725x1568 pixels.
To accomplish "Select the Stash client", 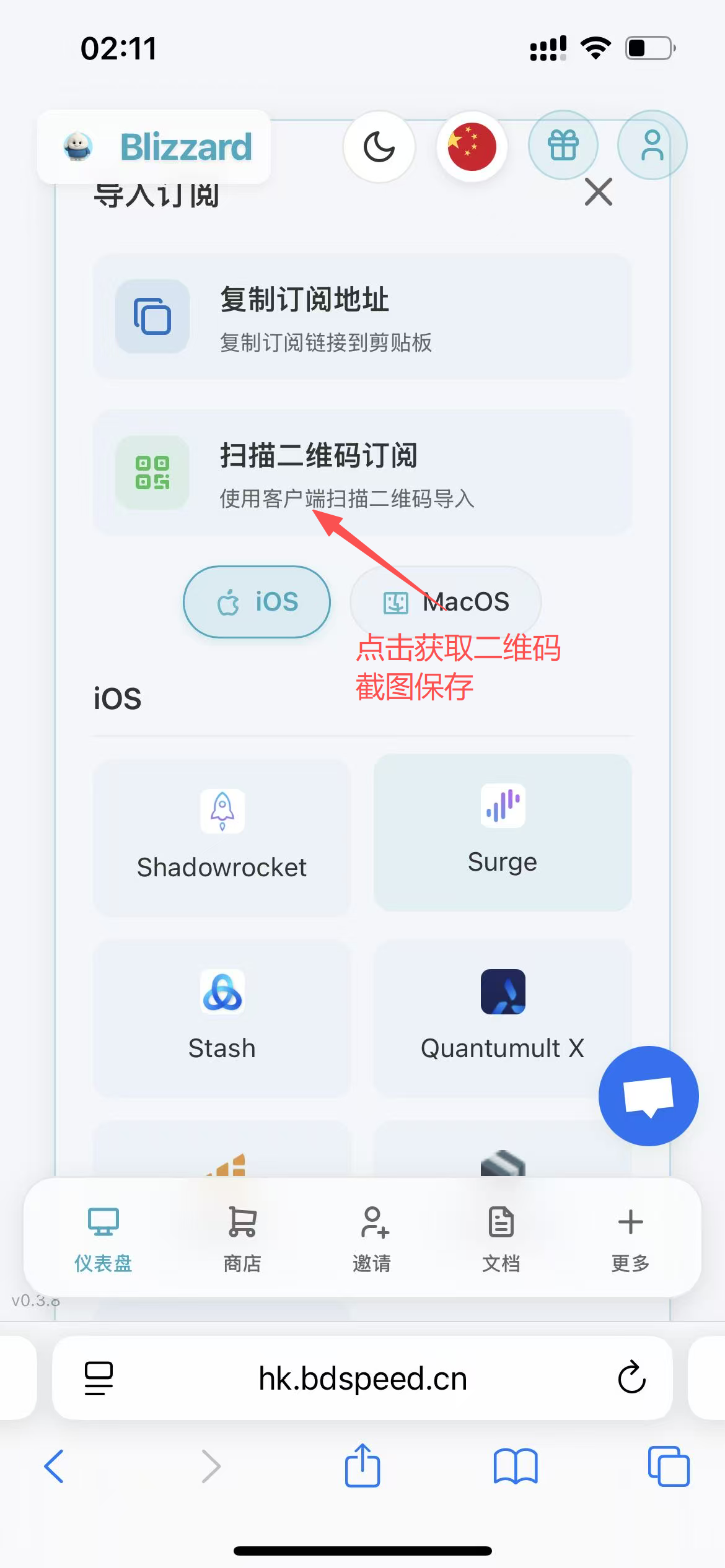I will coord(222,1017).
